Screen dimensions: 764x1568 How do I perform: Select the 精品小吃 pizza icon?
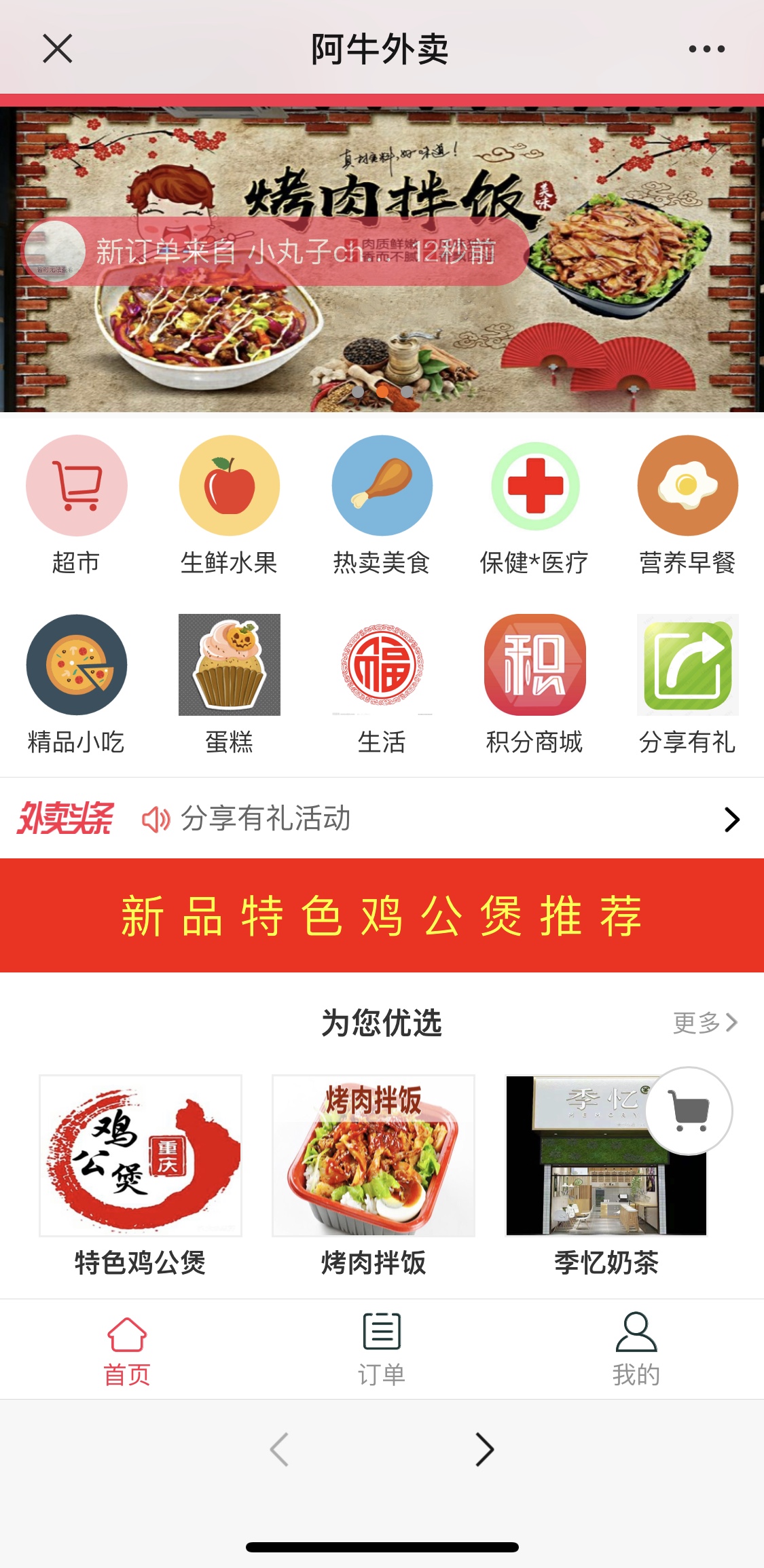(x=76, y=667)
